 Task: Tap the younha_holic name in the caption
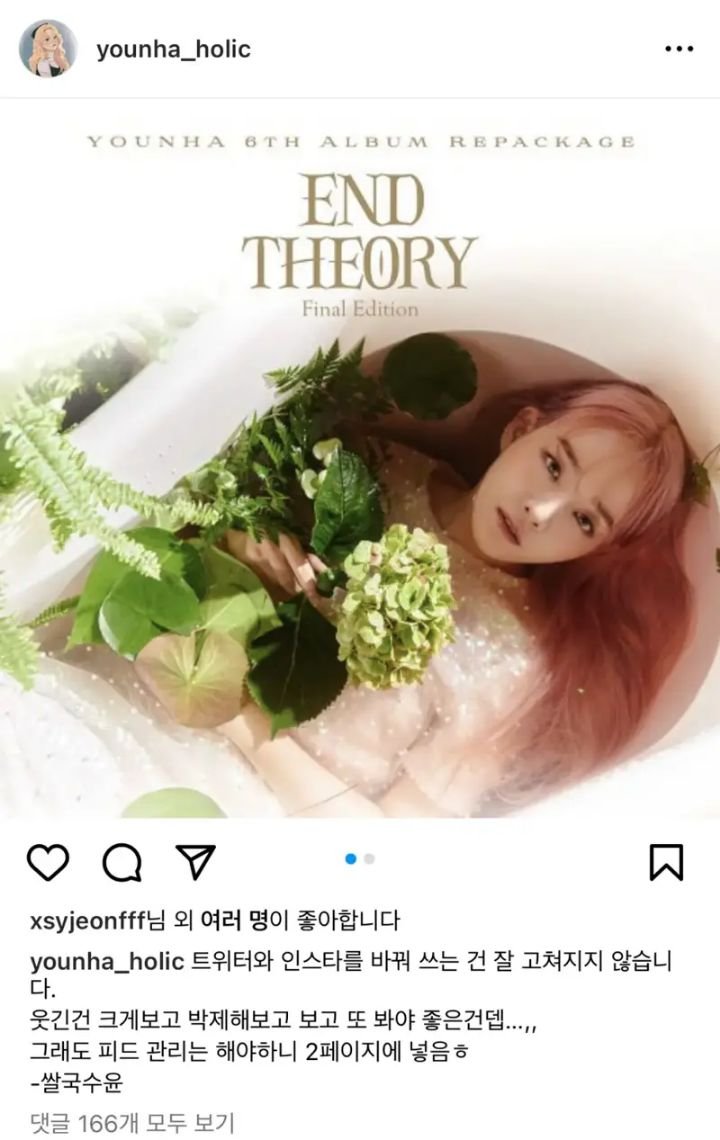tap(107, 962)
